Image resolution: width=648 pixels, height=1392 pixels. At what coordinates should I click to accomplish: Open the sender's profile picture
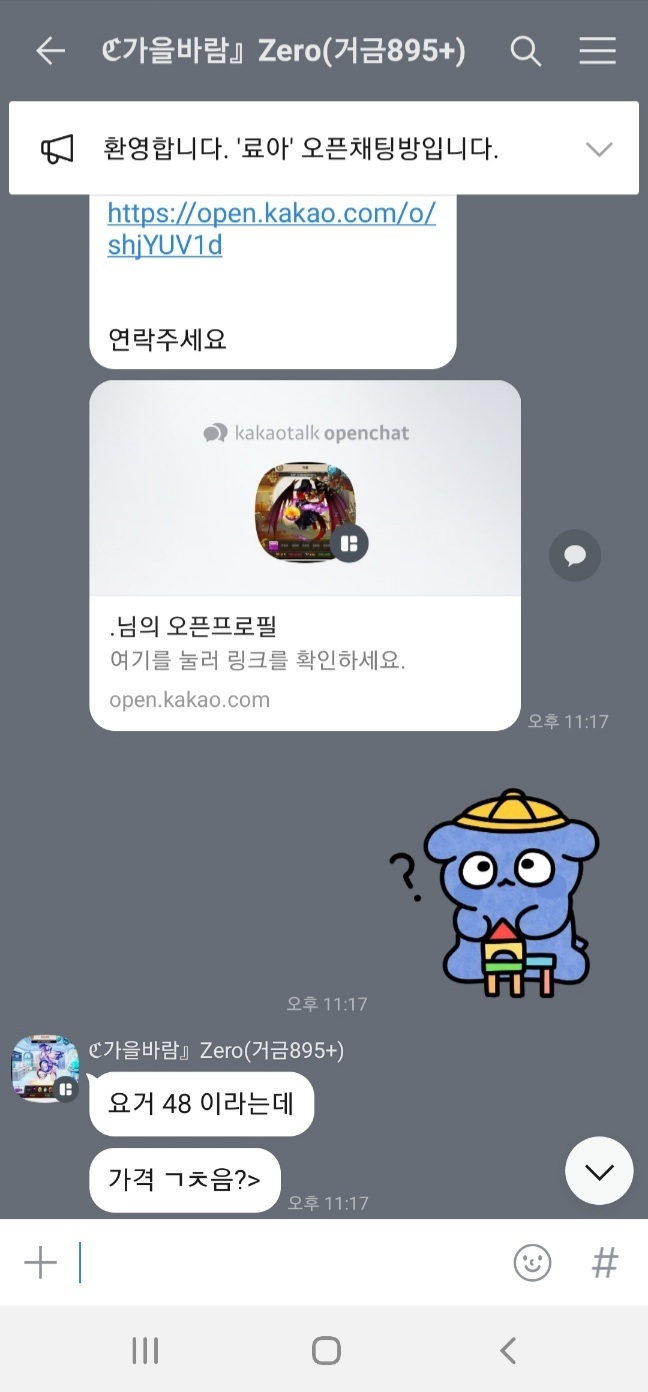[44, 1069]
